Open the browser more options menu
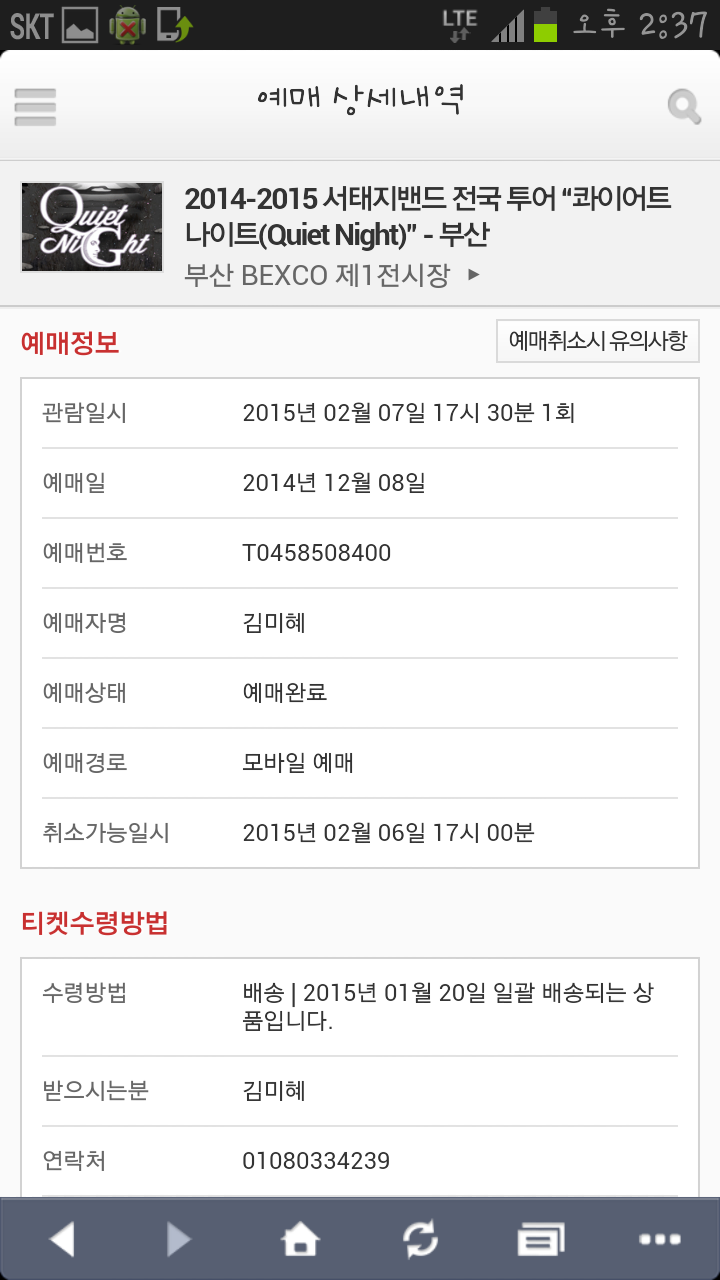 tap(660, 1240)
